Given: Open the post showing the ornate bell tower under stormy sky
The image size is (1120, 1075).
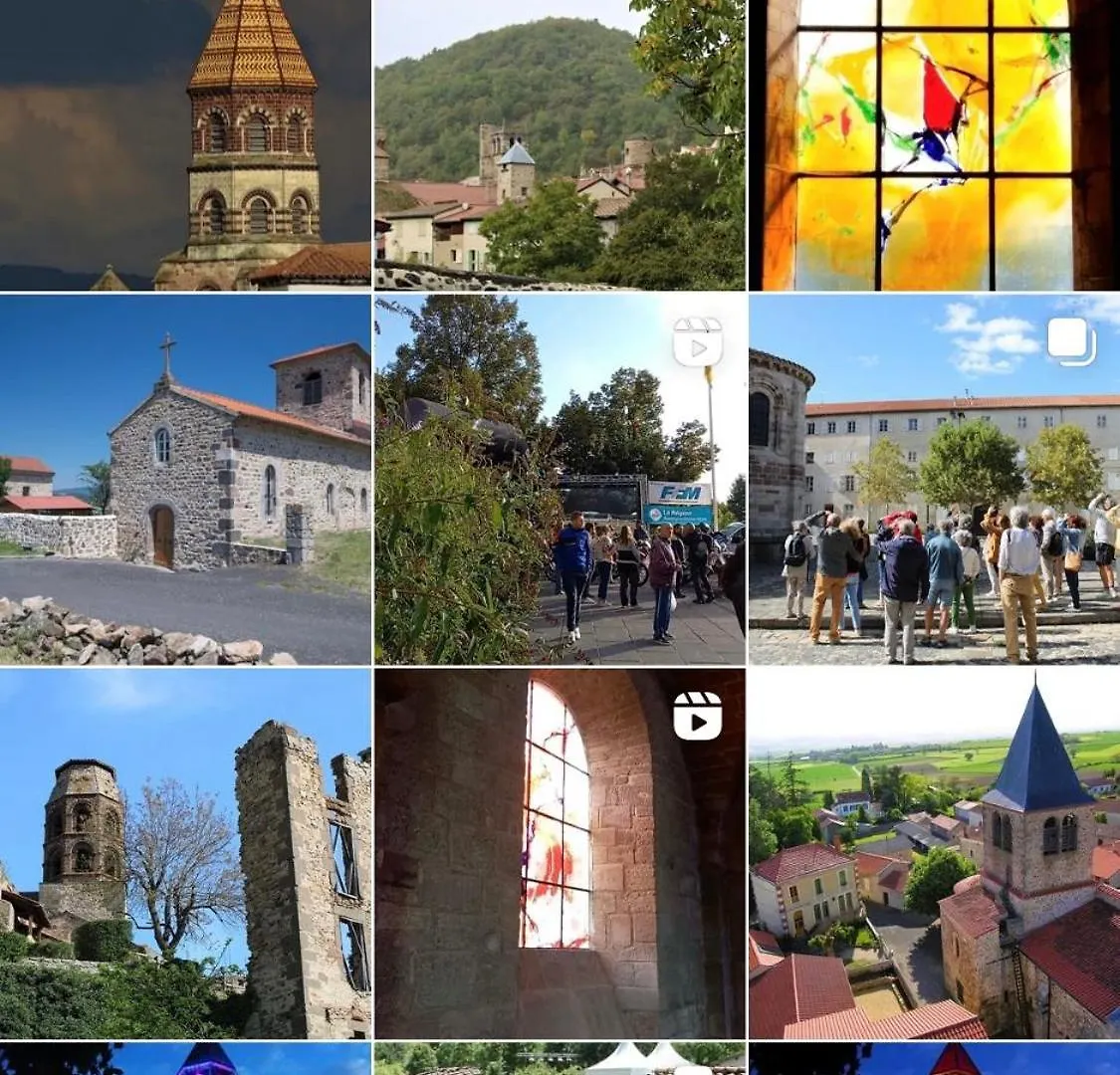Looking at the screenshot, I should click(x=185, y=144).
